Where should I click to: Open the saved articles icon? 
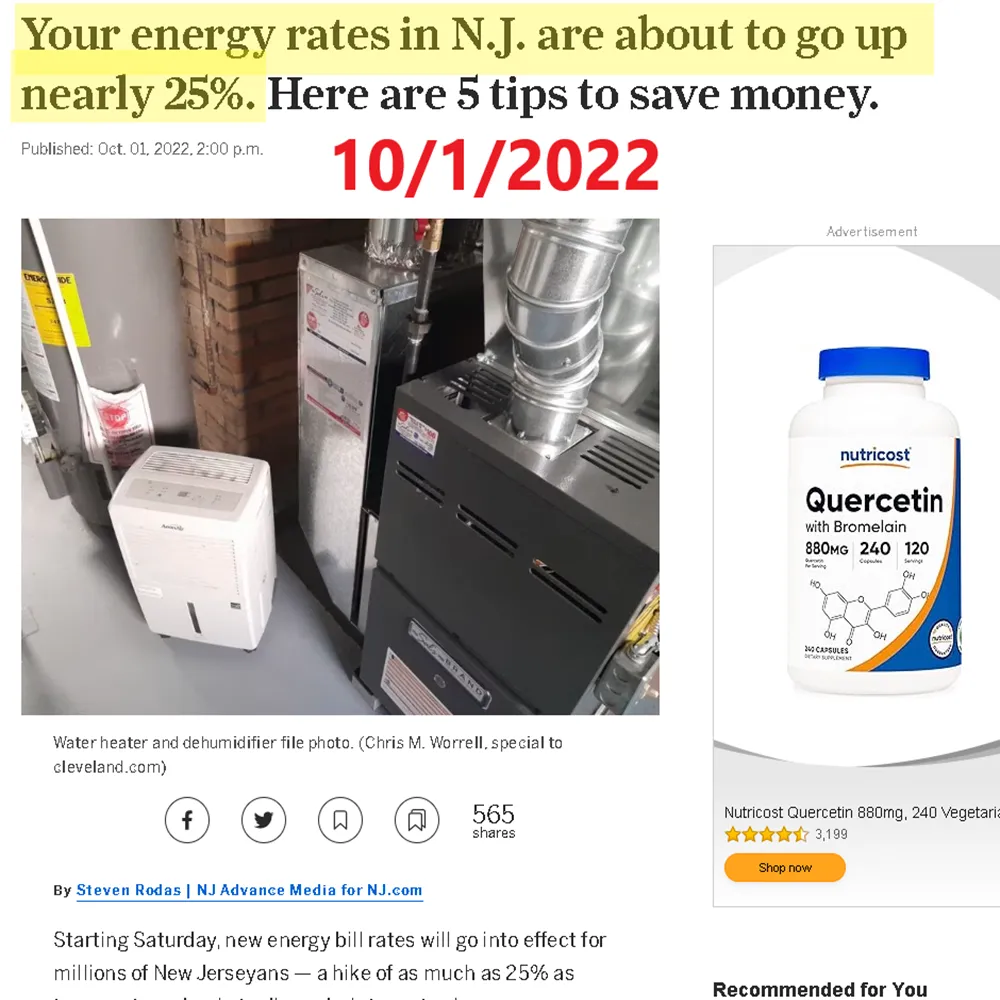(x=417, y=821)
